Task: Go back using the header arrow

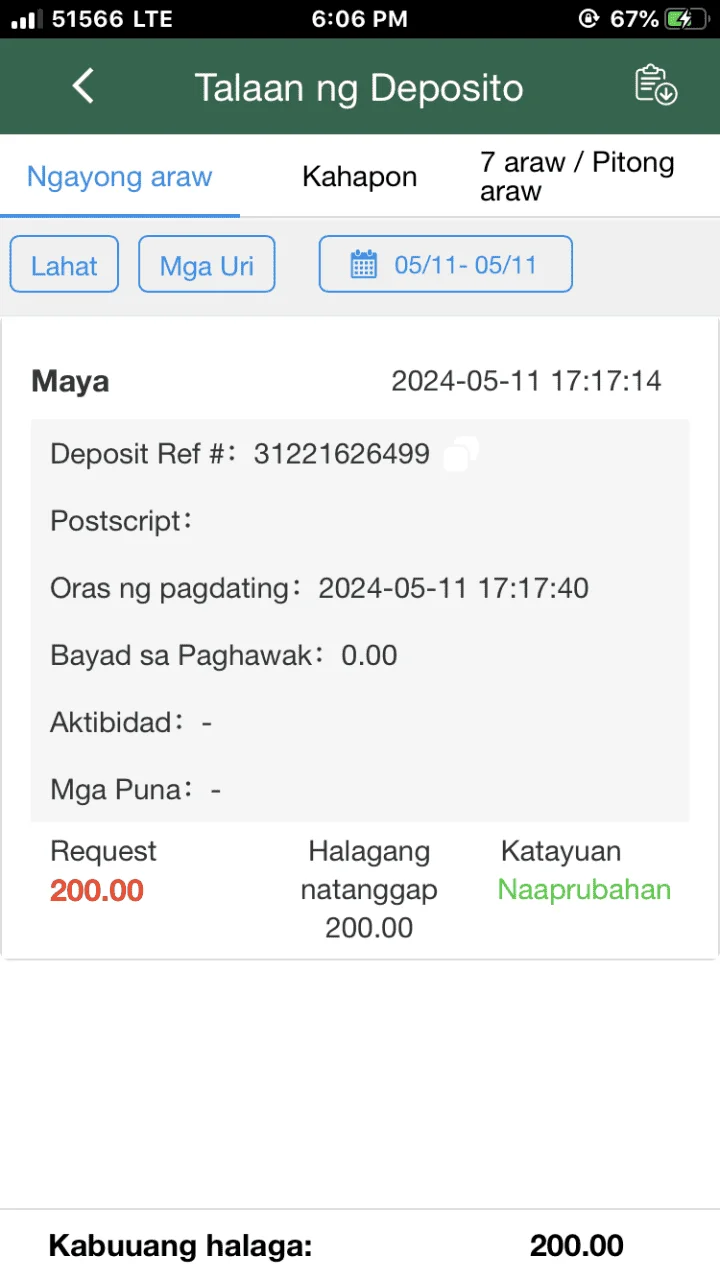Action: [84, 87]
